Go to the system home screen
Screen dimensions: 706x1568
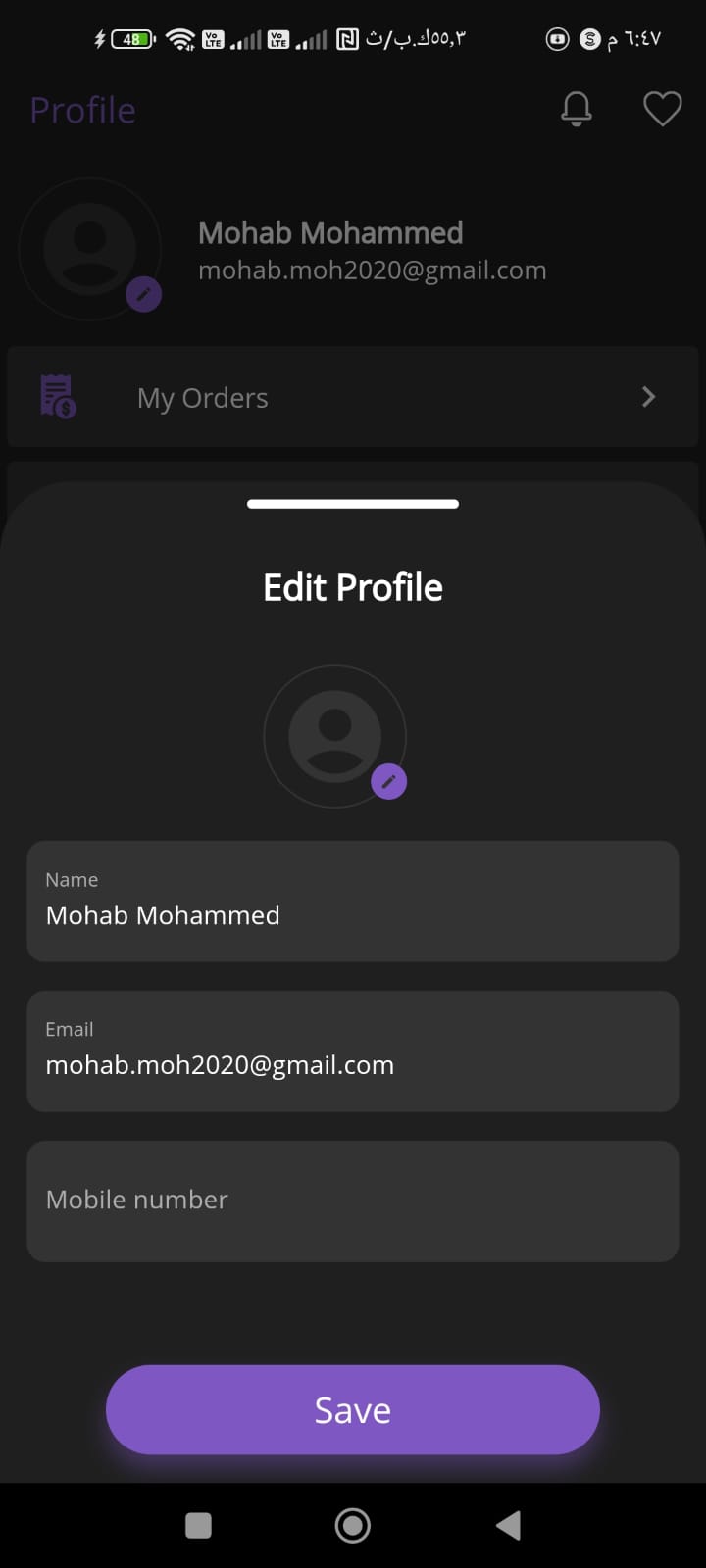click(352, 1525)
